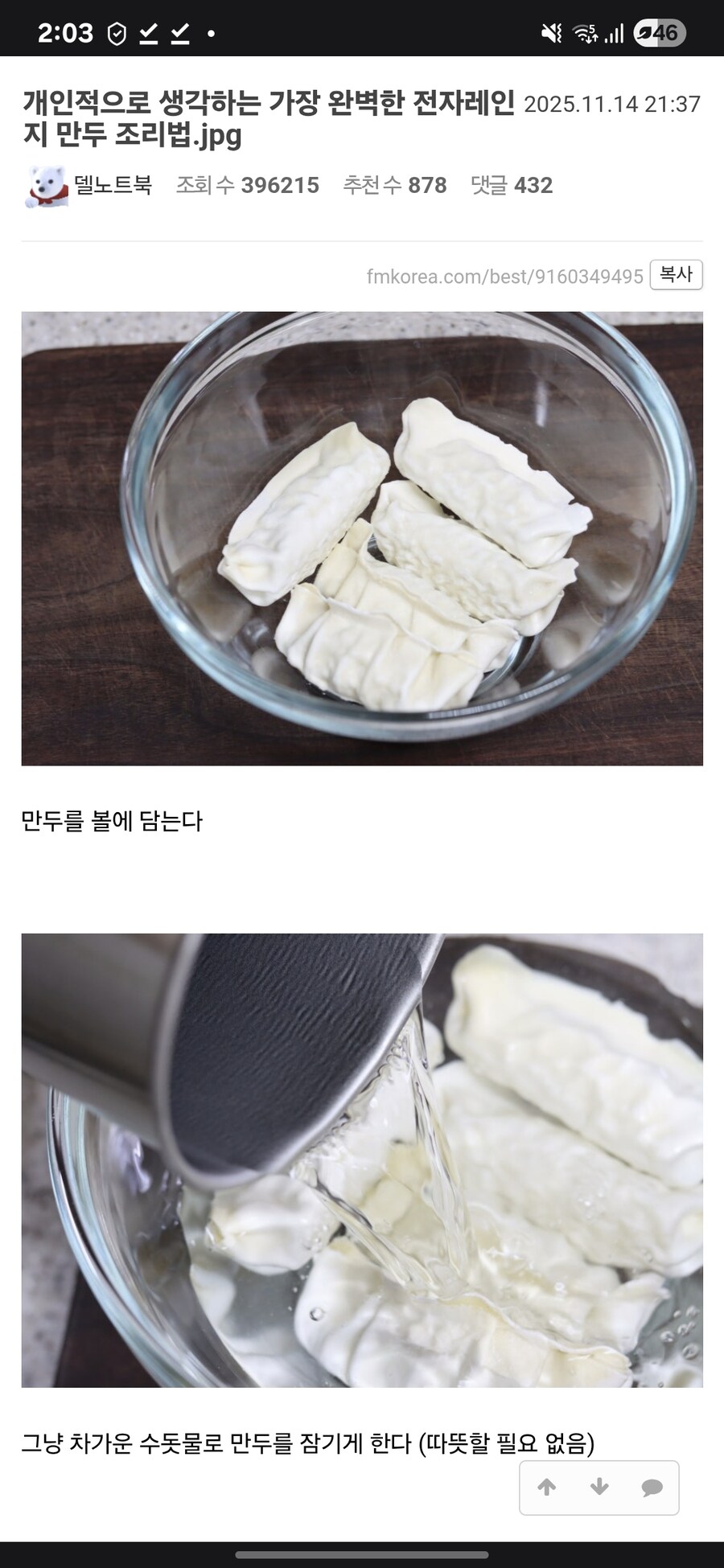
Task: View the pouring water on dumplings image
Action: pos(362,1160)
